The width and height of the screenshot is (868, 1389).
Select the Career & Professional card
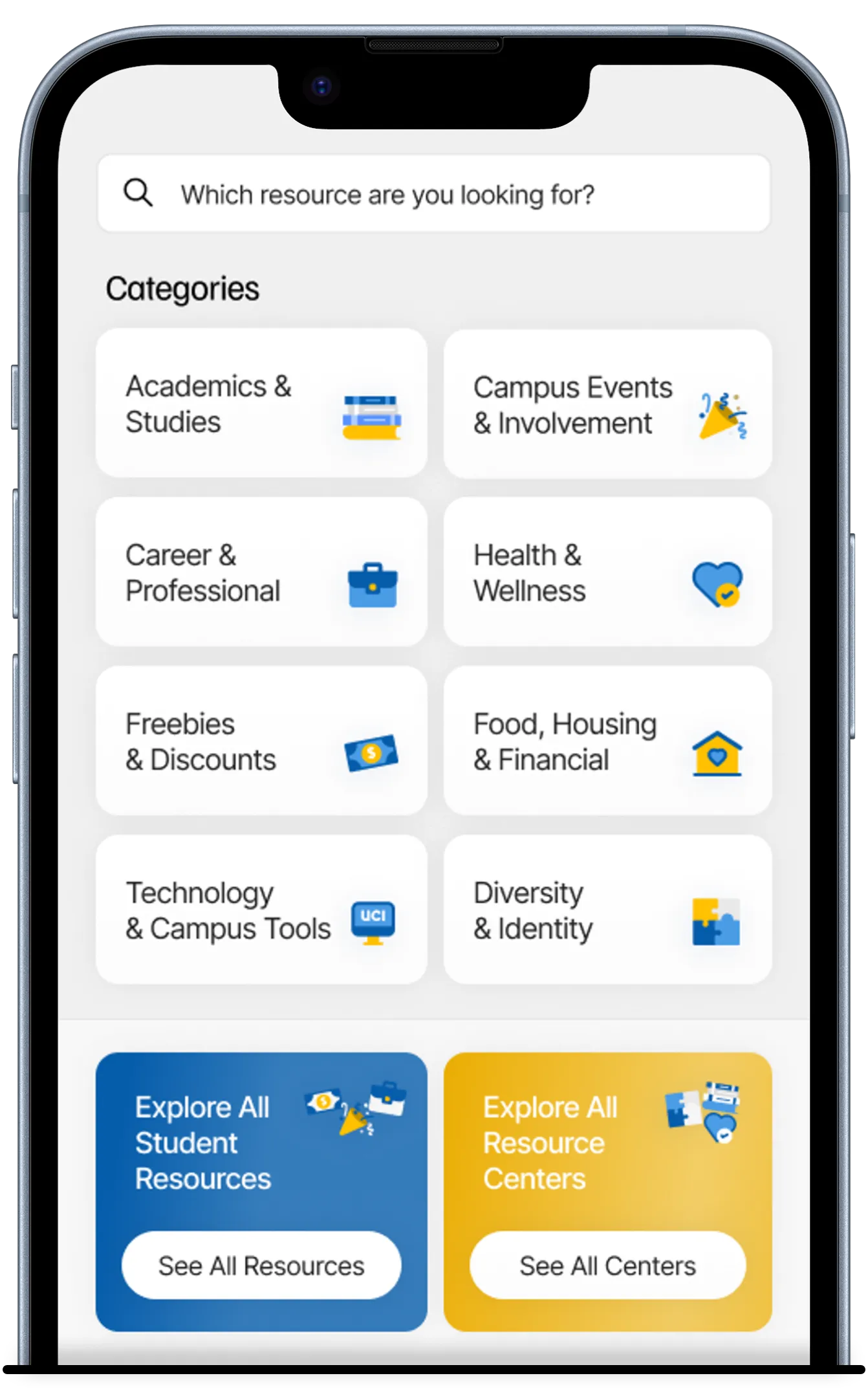point(261,572)
